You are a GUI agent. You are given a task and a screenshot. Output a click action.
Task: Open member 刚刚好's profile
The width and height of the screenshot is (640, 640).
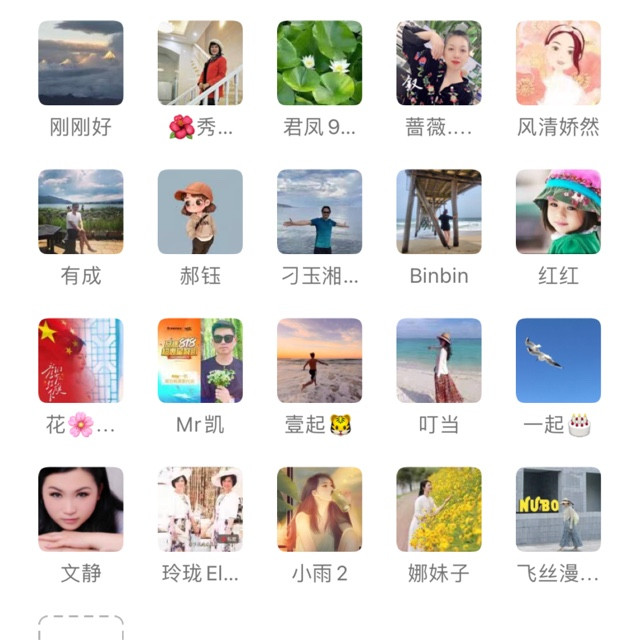[x=81, y=63]
